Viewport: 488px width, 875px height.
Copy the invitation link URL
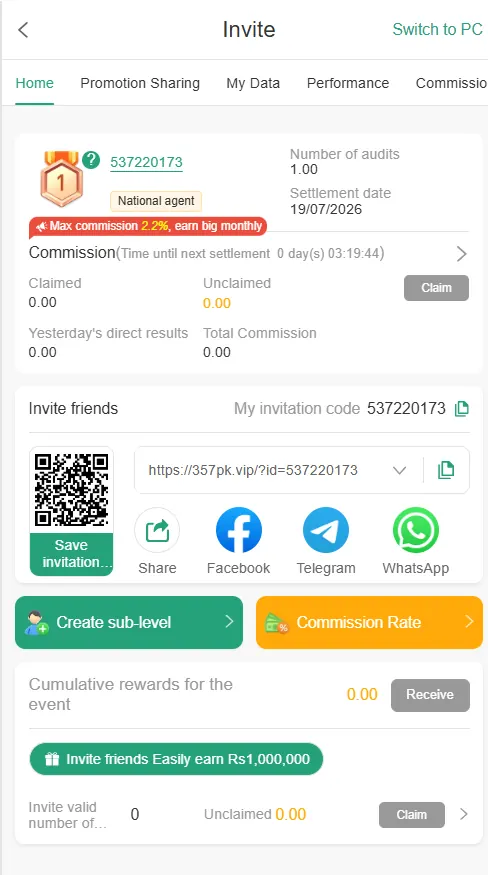pos(446,470)
